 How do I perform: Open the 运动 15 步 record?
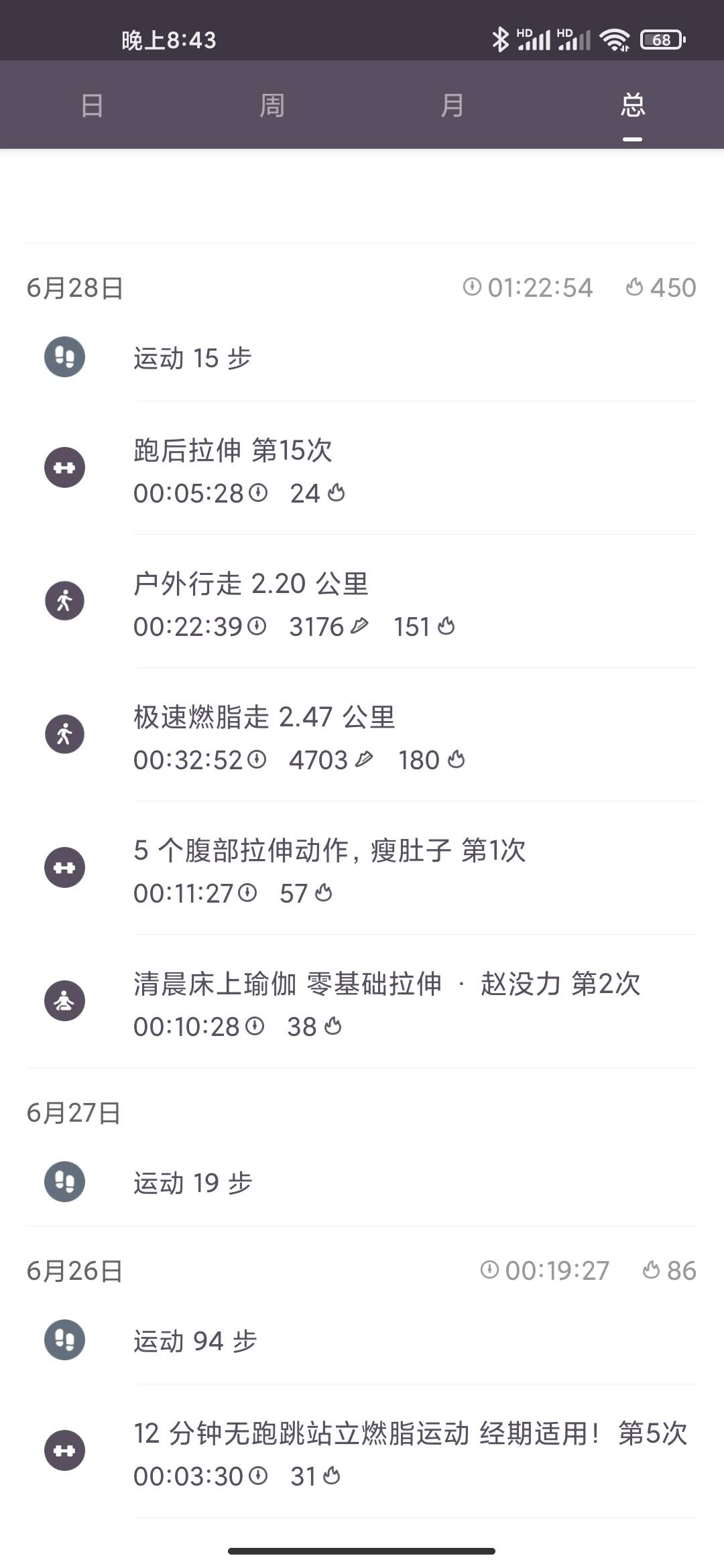point(362,358)
